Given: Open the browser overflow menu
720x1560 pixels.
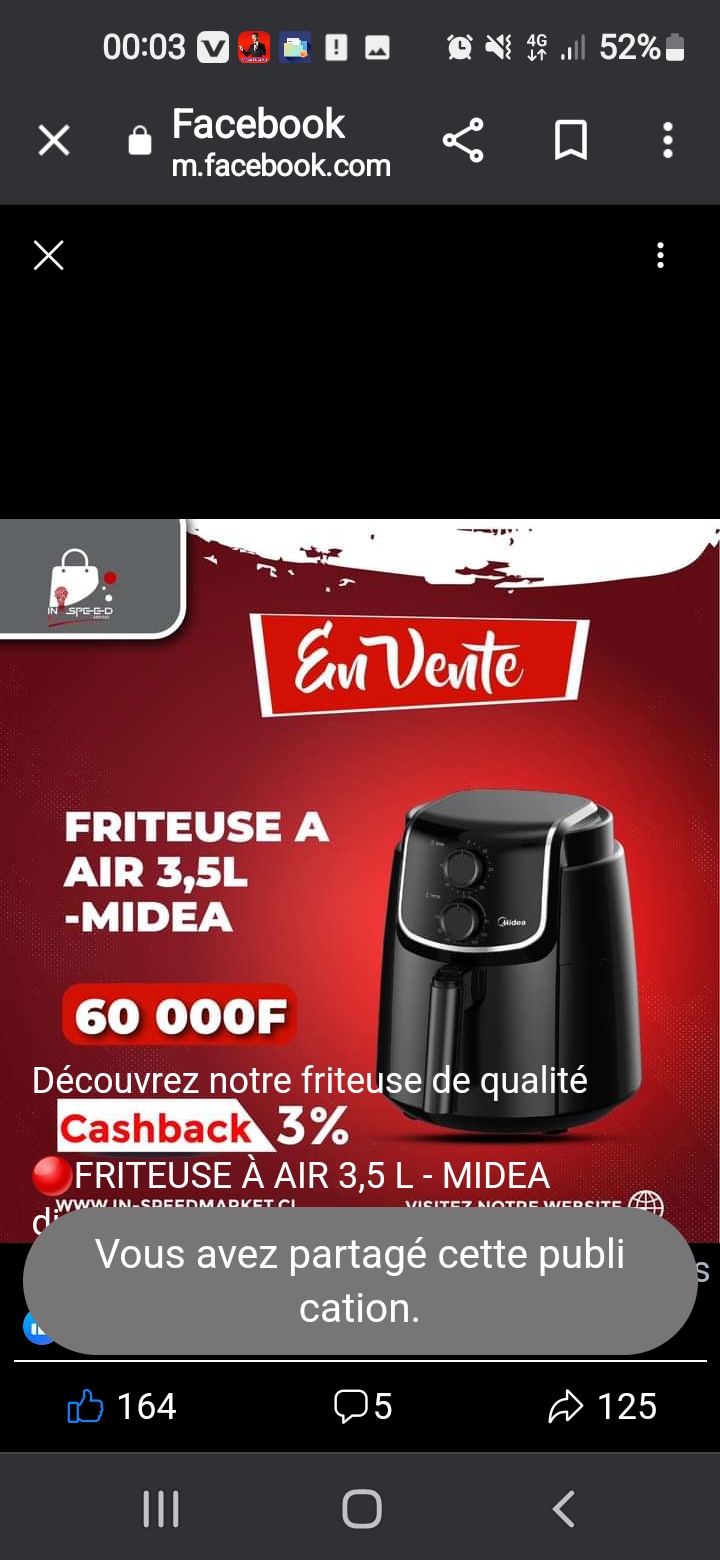Looking at the screenshot, I should [668, 141].
